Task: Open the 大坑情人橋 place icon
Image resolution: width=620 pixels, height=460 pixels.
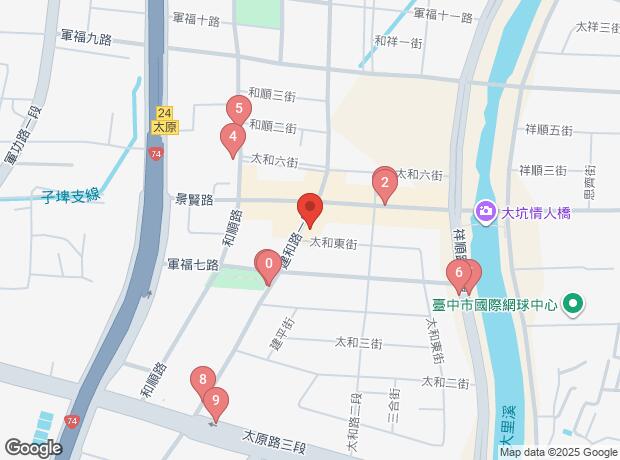Action: pos(486,211)
